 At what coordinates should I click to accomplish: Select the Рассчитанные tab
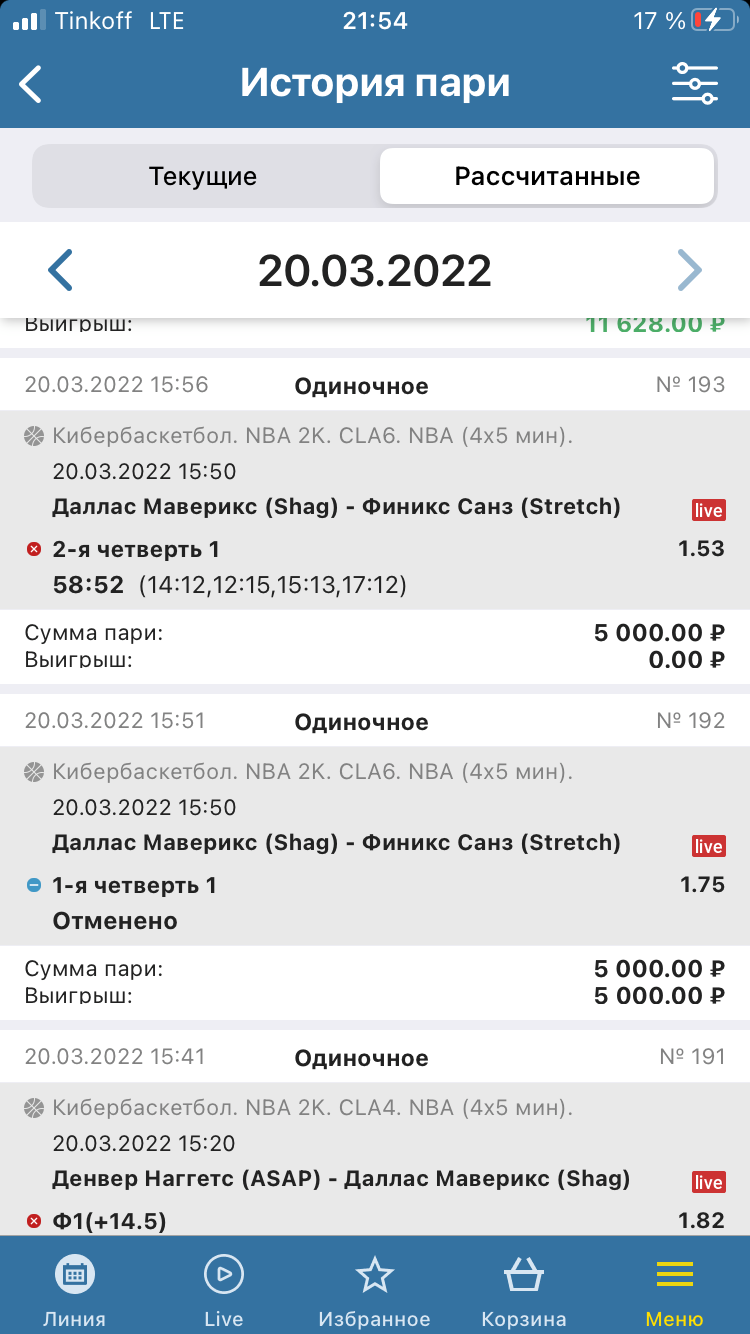click(x=547, y=177)
